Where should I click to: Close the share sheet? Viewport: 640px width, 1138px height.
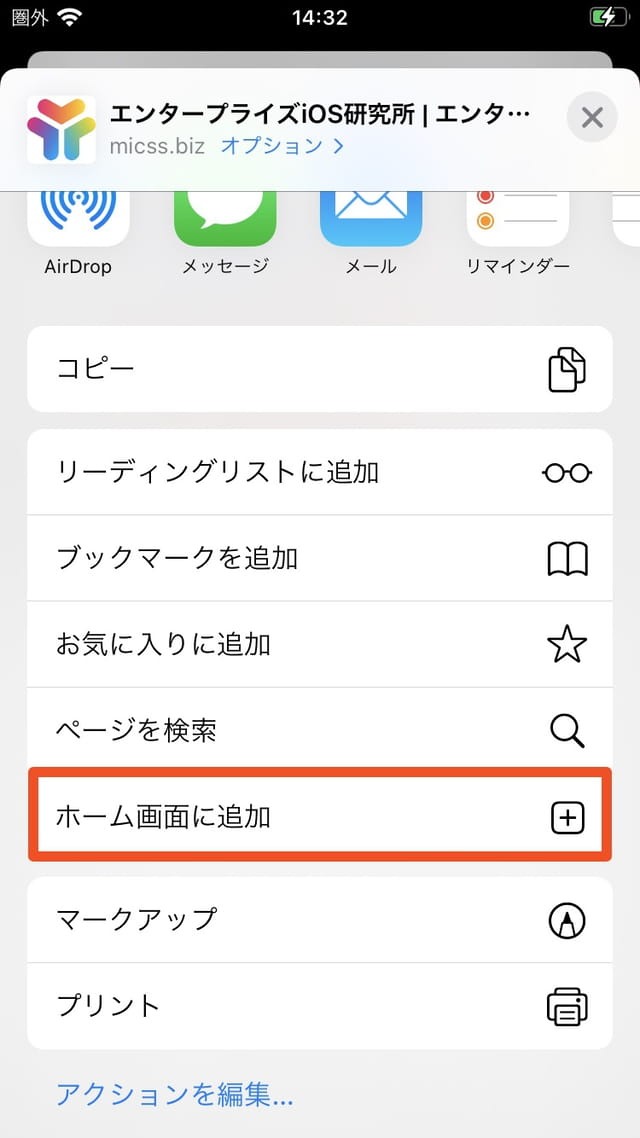(x=592, y=117)
